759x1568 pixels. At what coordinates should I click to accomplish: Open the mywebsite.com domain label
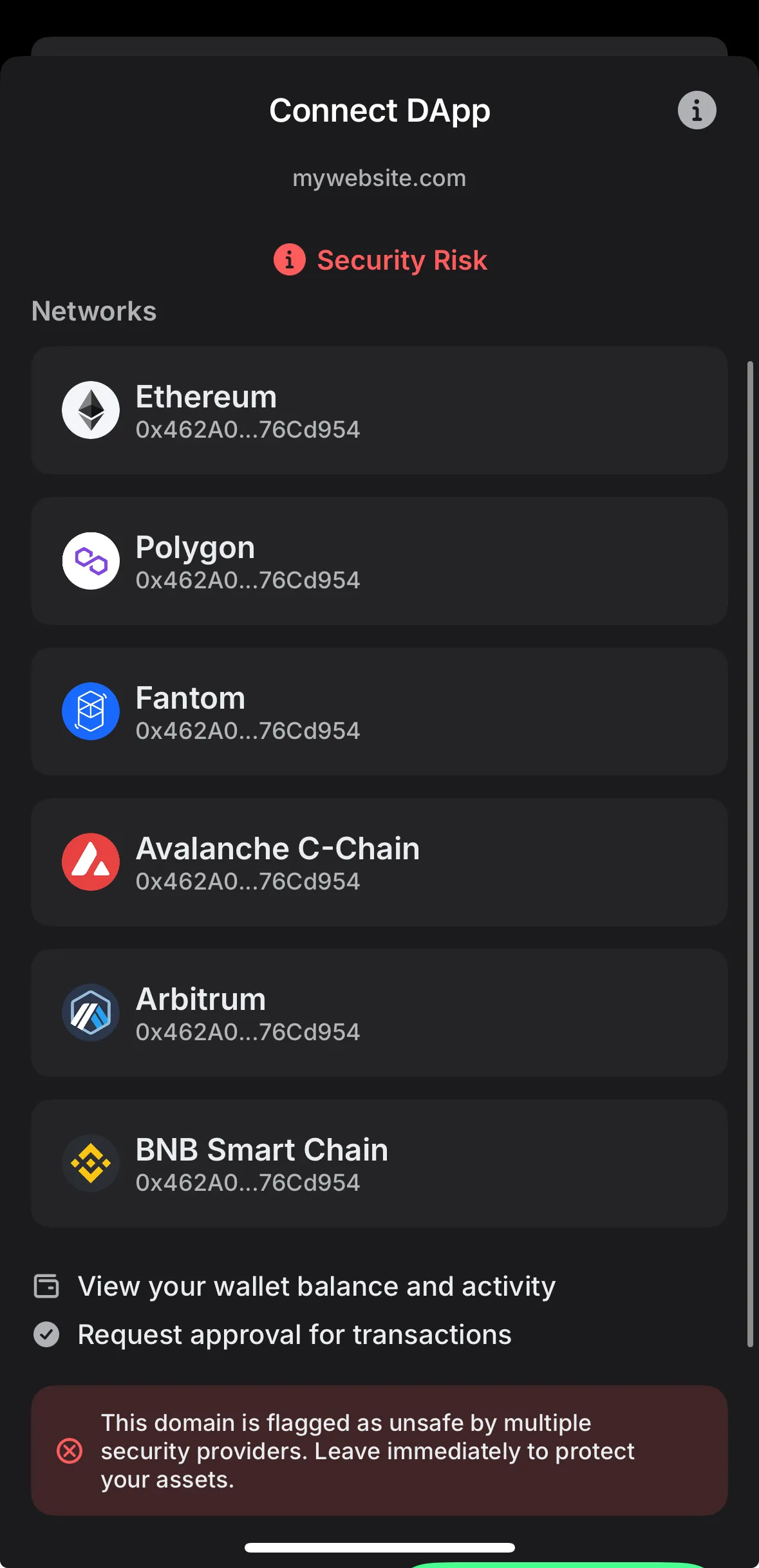pos(379,178)
